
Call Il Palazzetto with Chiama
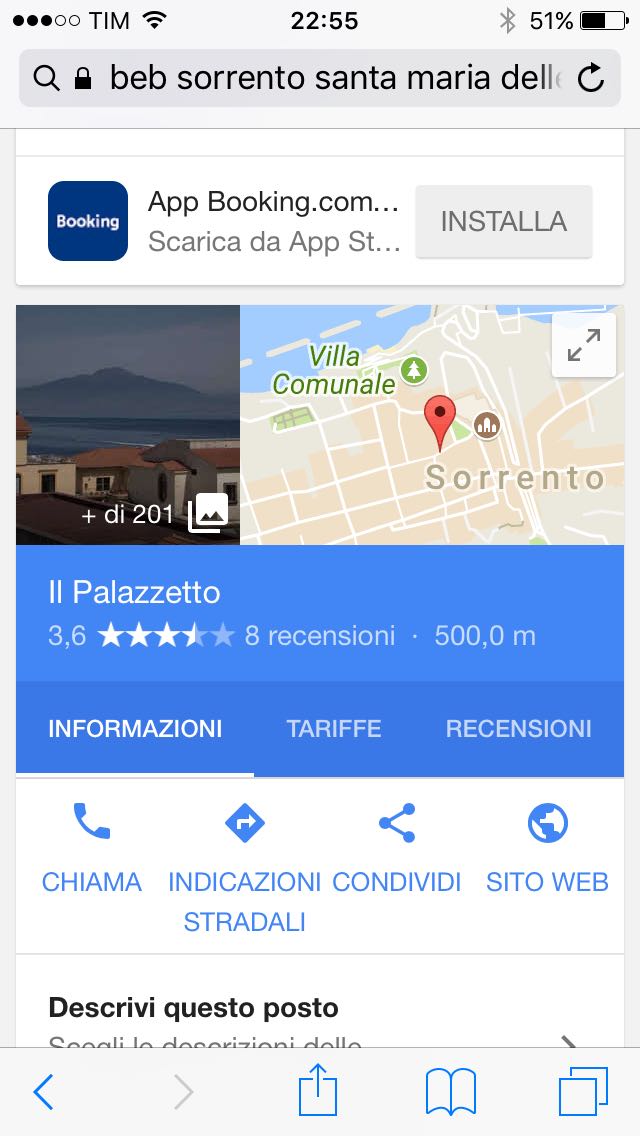tap(91, 848)
